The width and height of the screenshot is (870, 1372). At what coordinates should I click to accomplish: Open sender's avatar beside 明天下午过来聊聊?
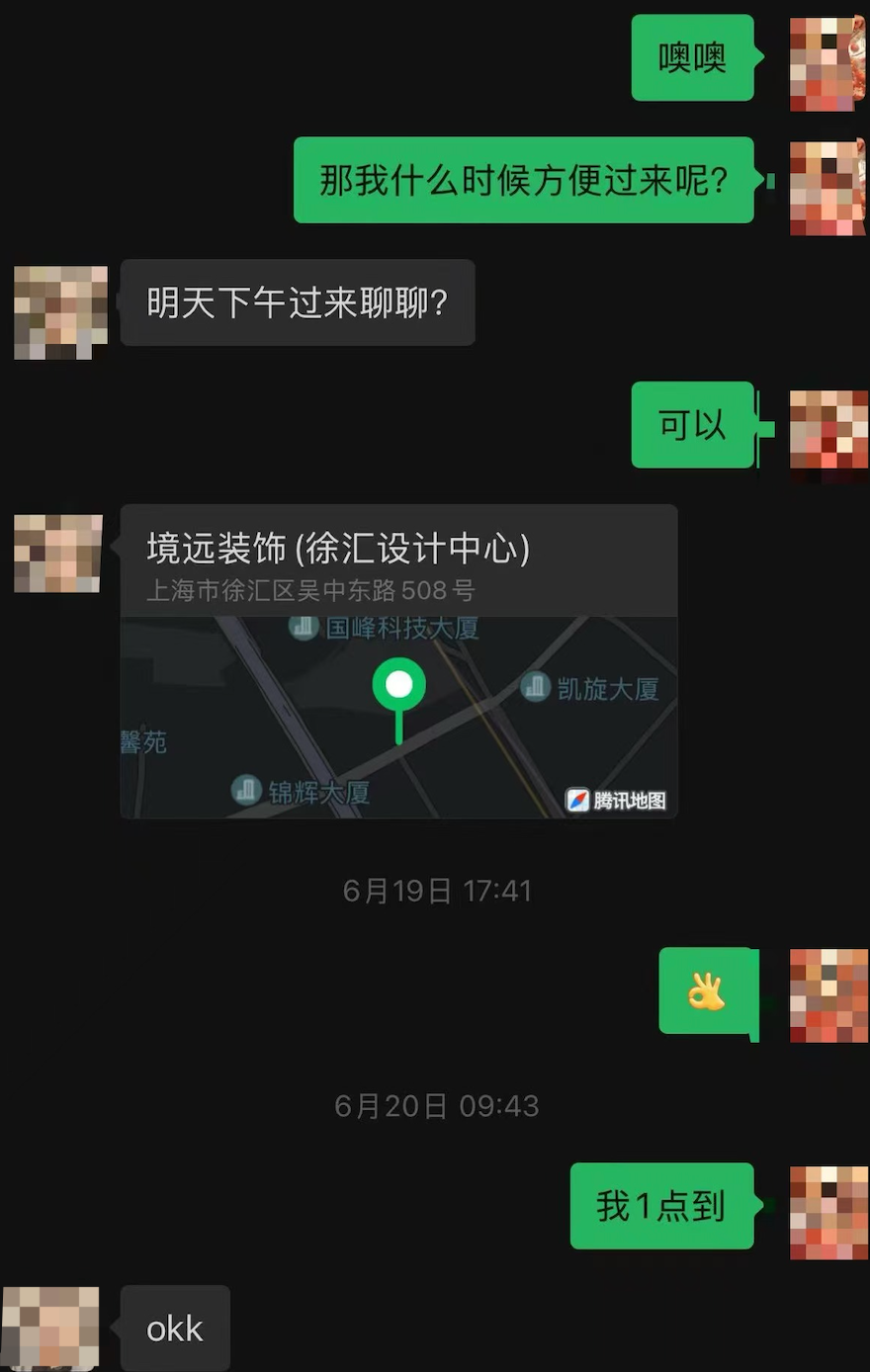coord(60,311)
